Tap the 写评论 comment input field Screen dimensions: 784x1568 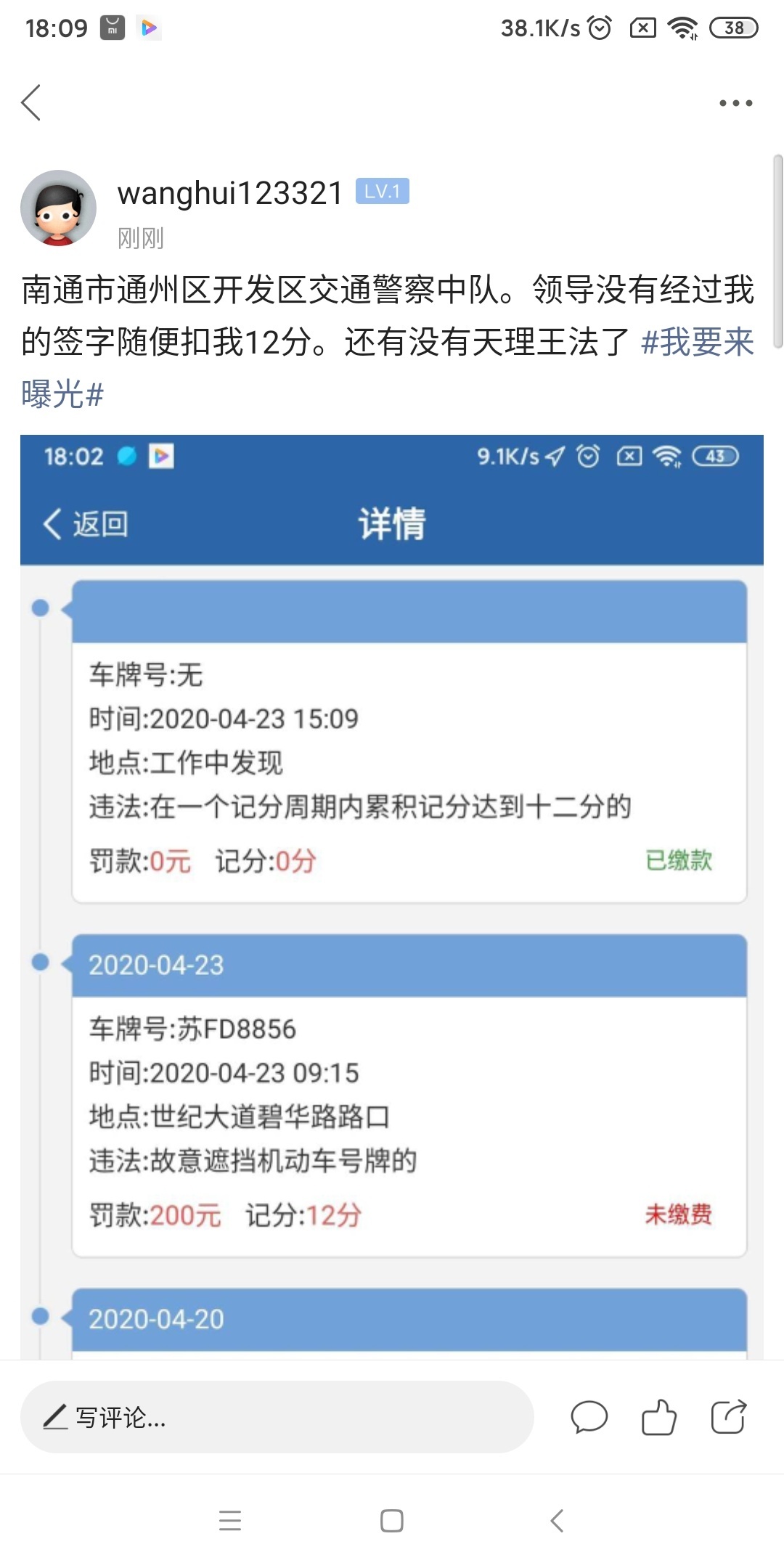(277, 1417)
